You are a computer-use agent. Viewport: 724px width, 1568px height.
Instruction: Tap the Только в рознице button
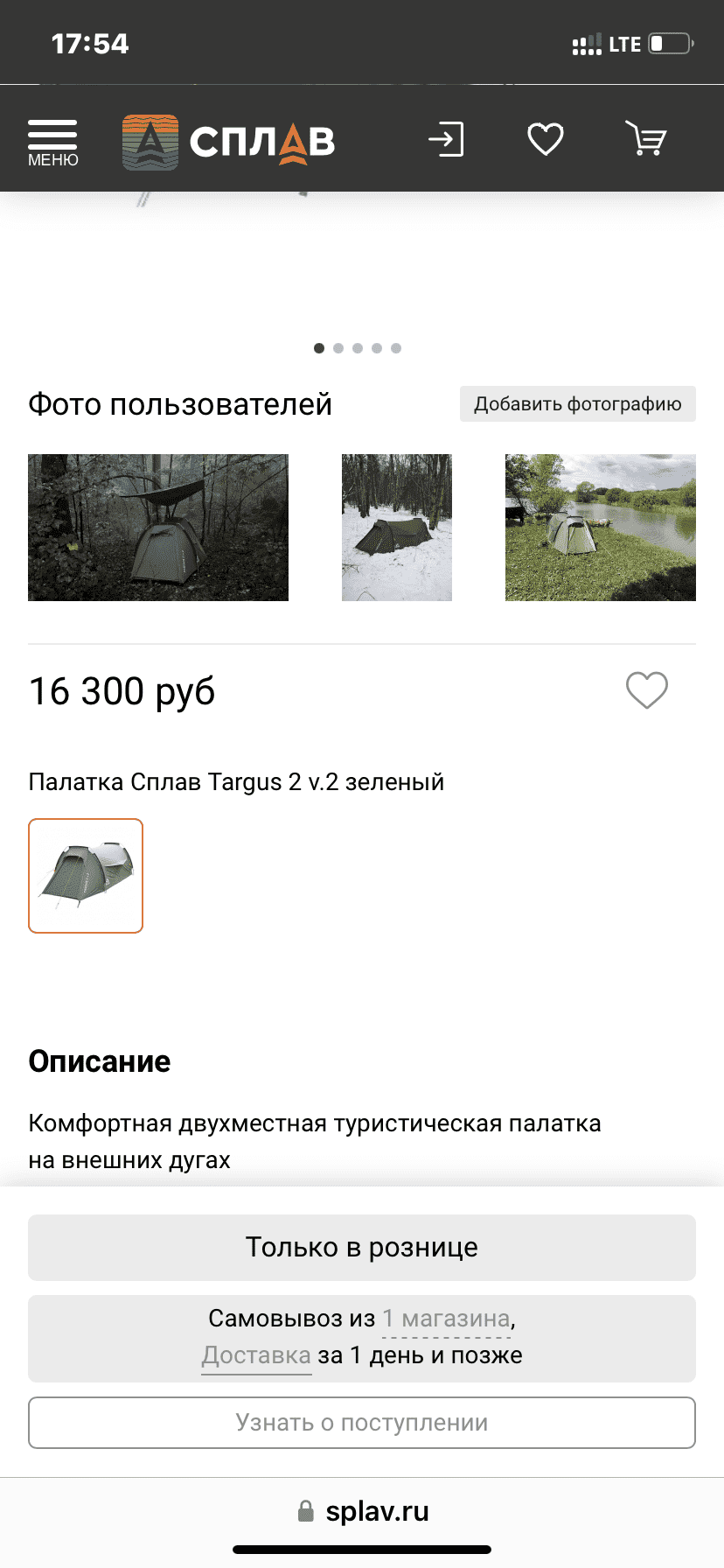pos(362,1248)
